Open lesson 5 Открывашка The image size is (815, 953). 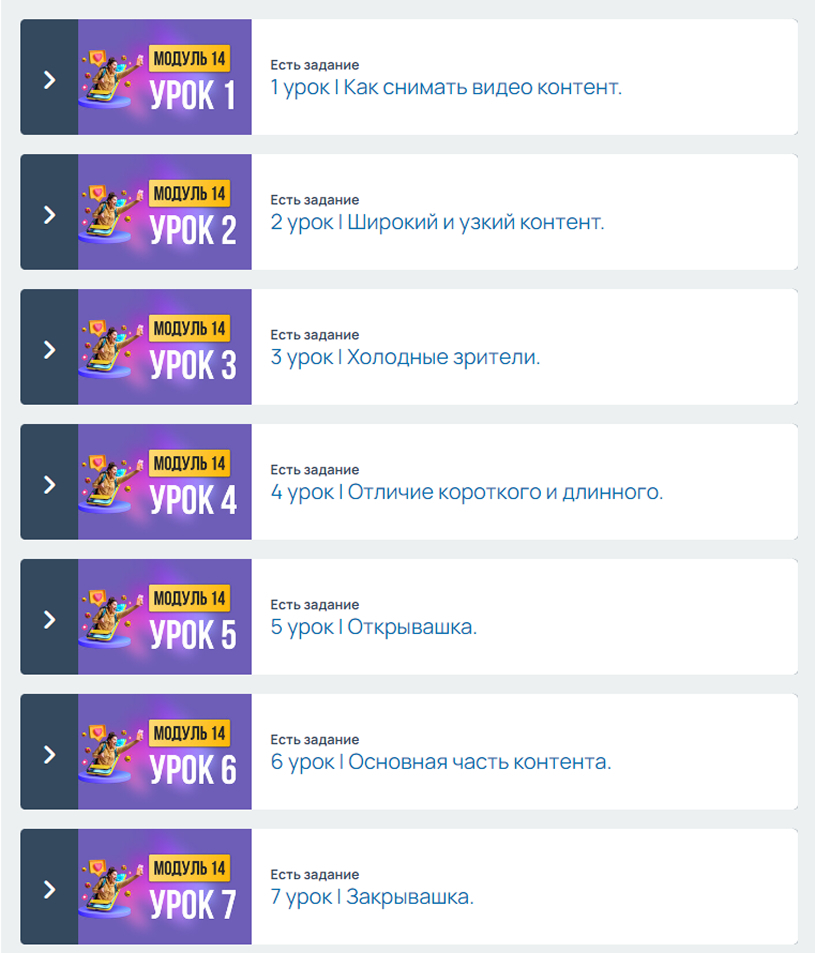(x=374, y=627)
